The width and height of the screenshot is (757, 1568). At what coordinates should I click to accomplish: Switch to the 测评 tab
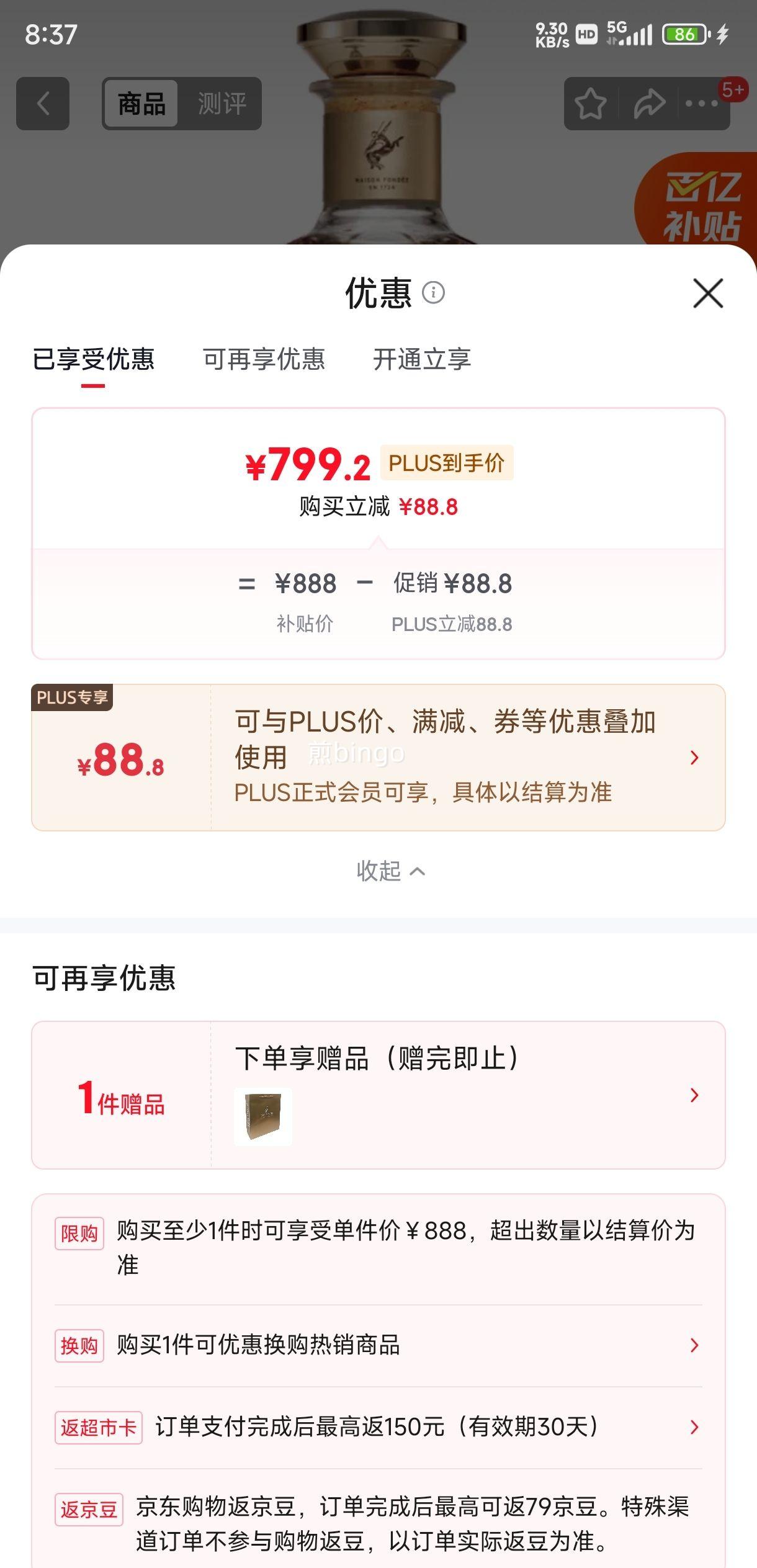click(223, 103)
